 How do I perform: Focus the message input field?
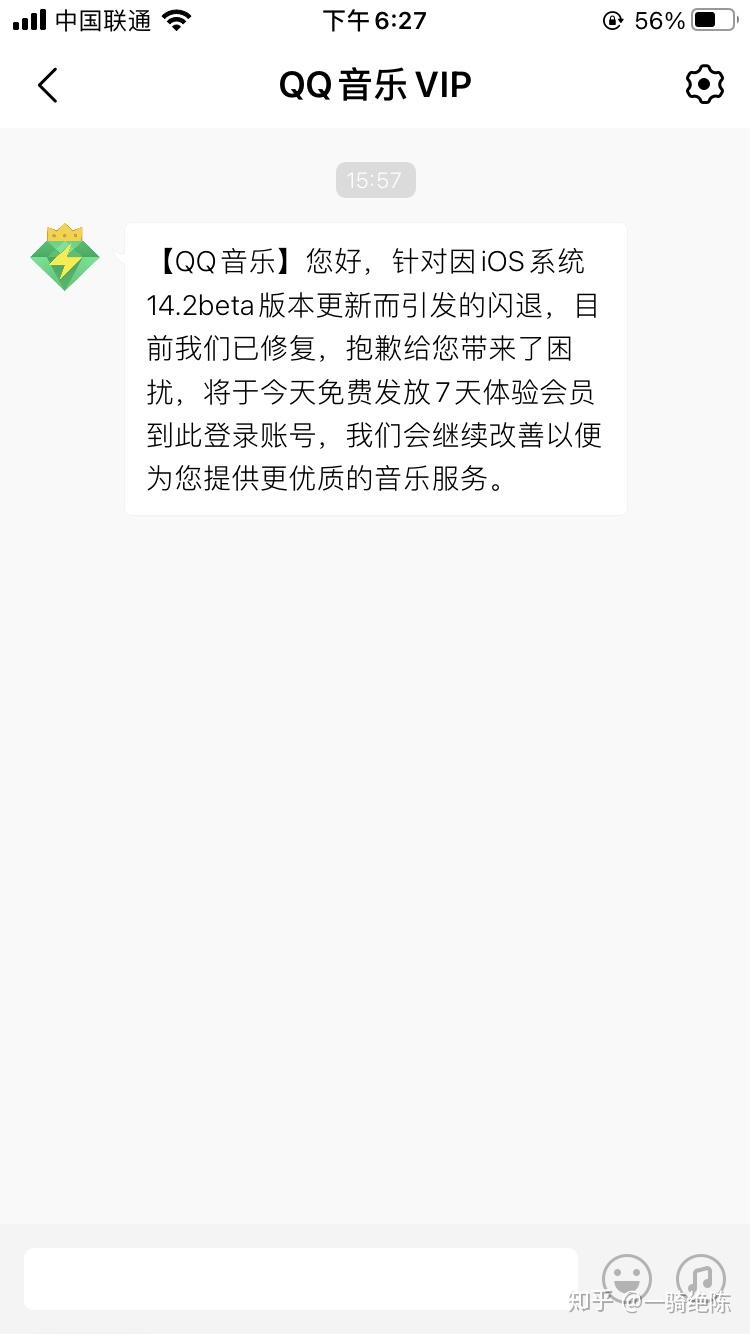tap(300, 1278)
